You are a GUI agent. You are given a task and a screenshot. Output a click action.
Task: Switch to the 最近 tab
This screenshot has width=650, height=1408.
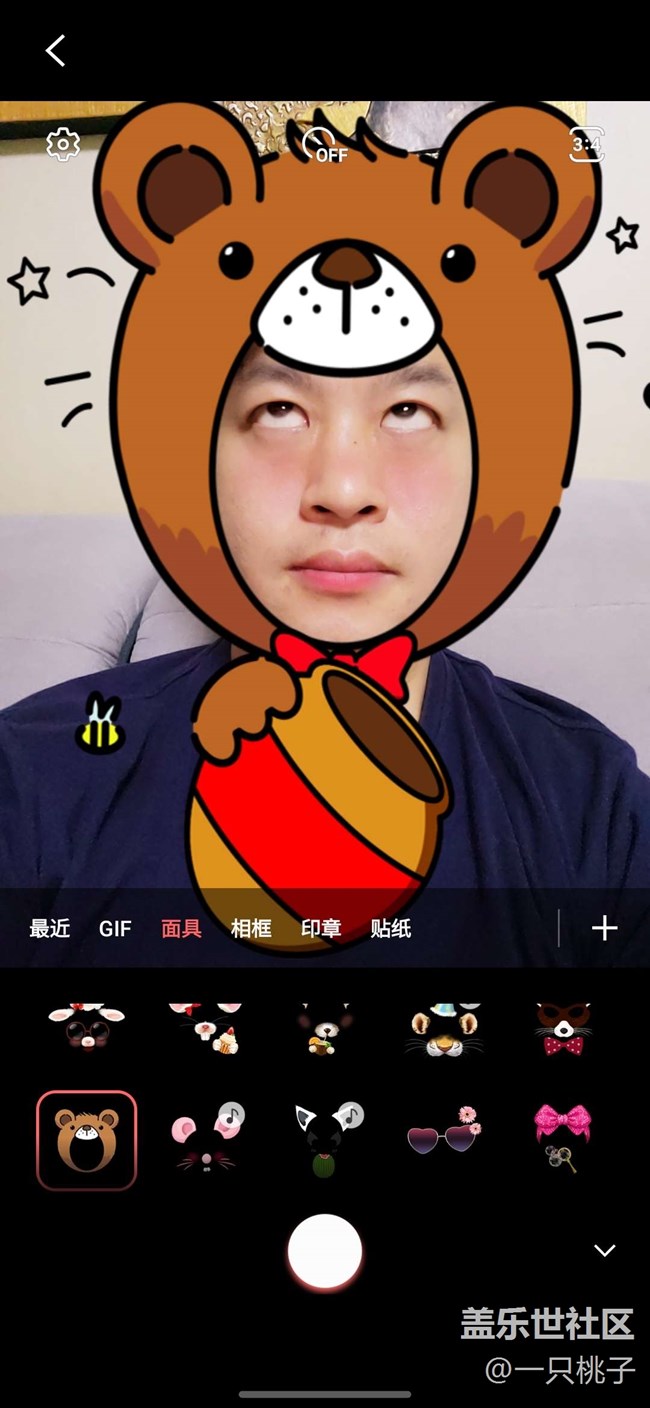(x=49, y=928)
